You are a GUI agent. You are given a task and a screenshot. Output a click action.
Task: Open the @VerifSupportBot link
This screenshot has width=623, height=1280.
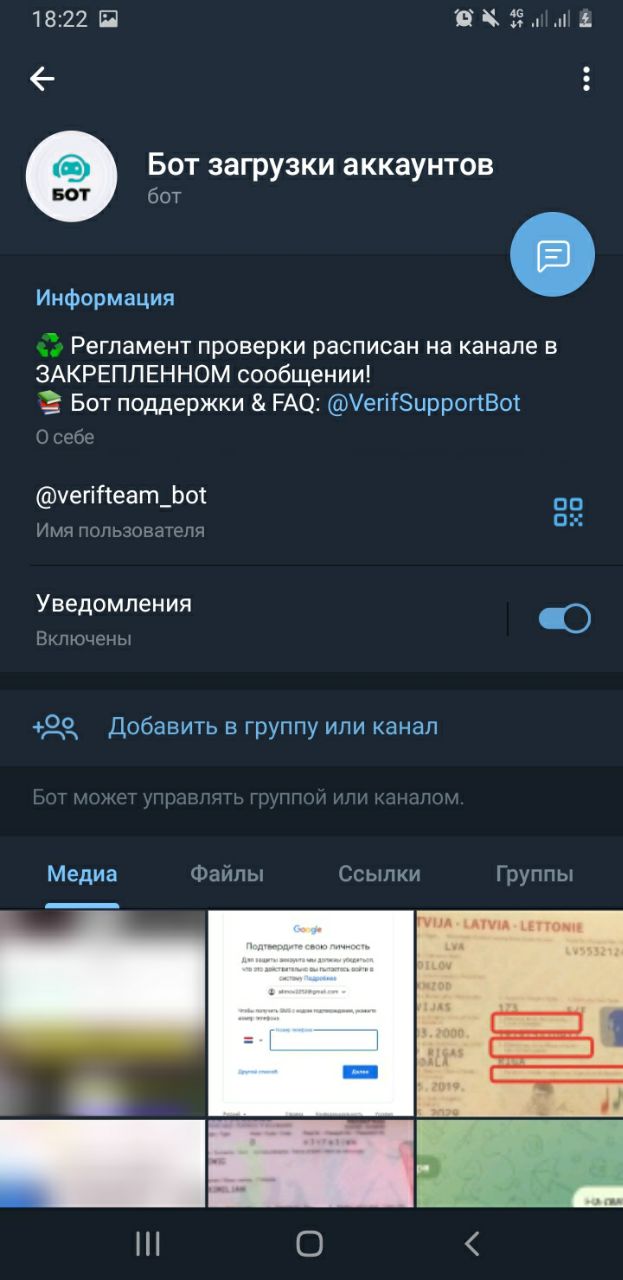click(423, 403)
